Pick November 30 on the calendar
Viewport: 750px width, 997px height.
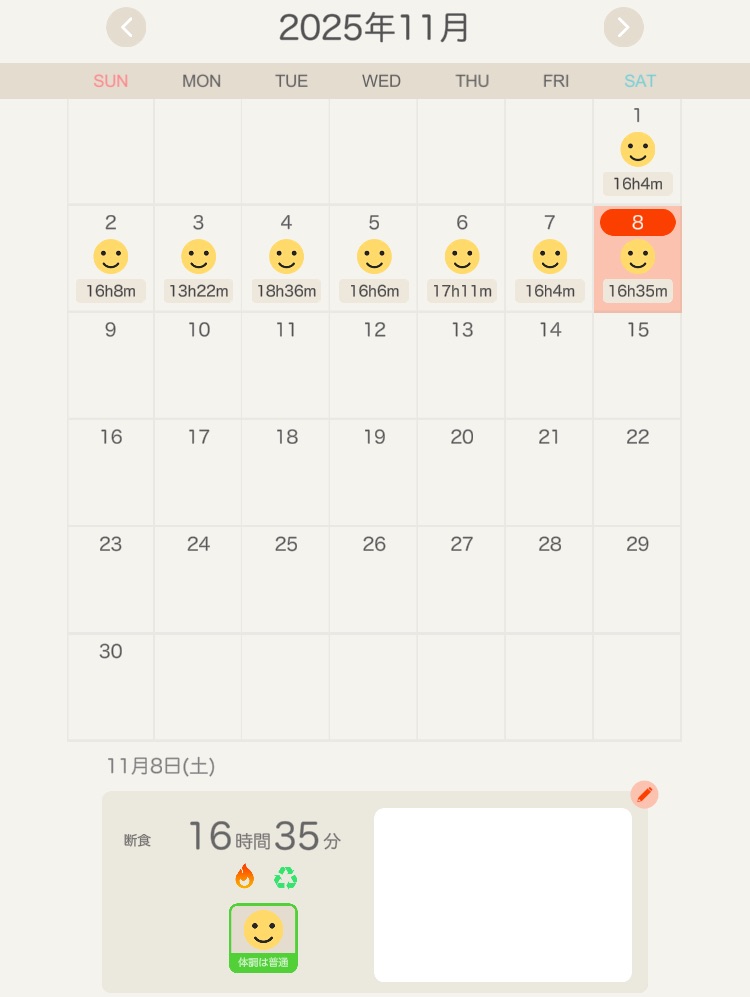point(111,687)
